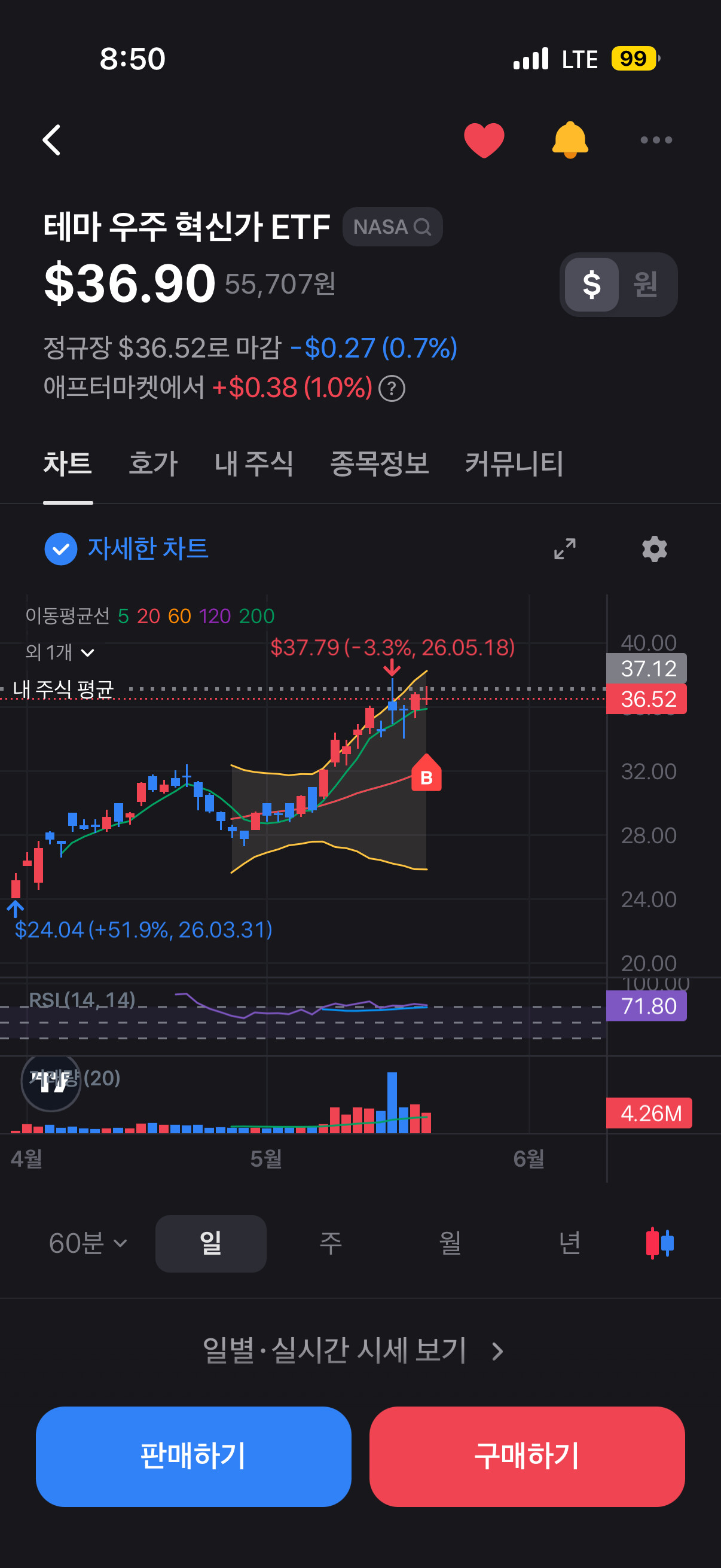Toggle the candlestick chart type icon
This screenshot has height=1568, width=721.
click(x=659, y=1243)
